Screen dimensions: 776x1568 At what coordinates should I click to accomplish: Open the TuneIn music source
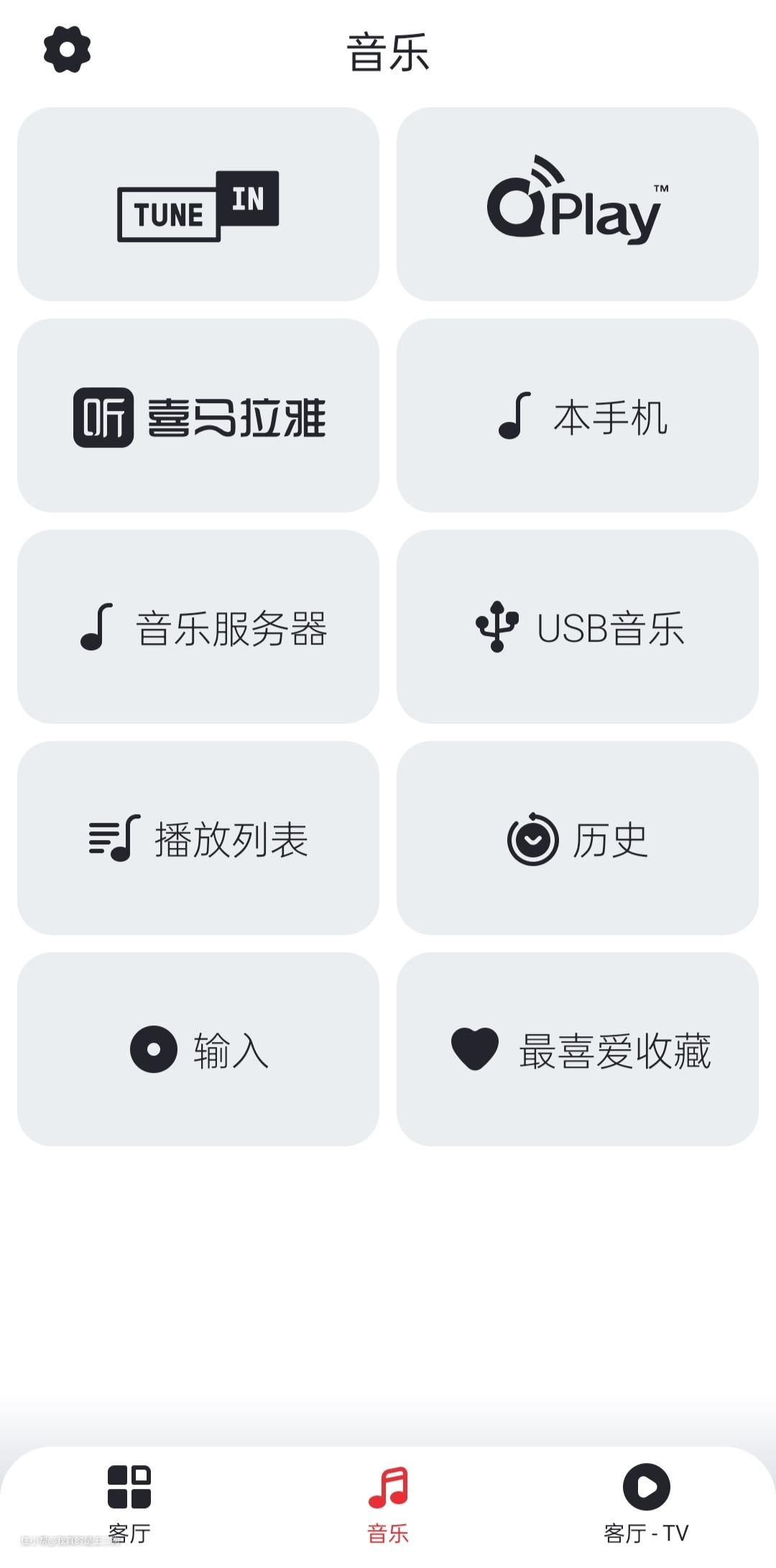pyautogui.click(x=198, y=204)
